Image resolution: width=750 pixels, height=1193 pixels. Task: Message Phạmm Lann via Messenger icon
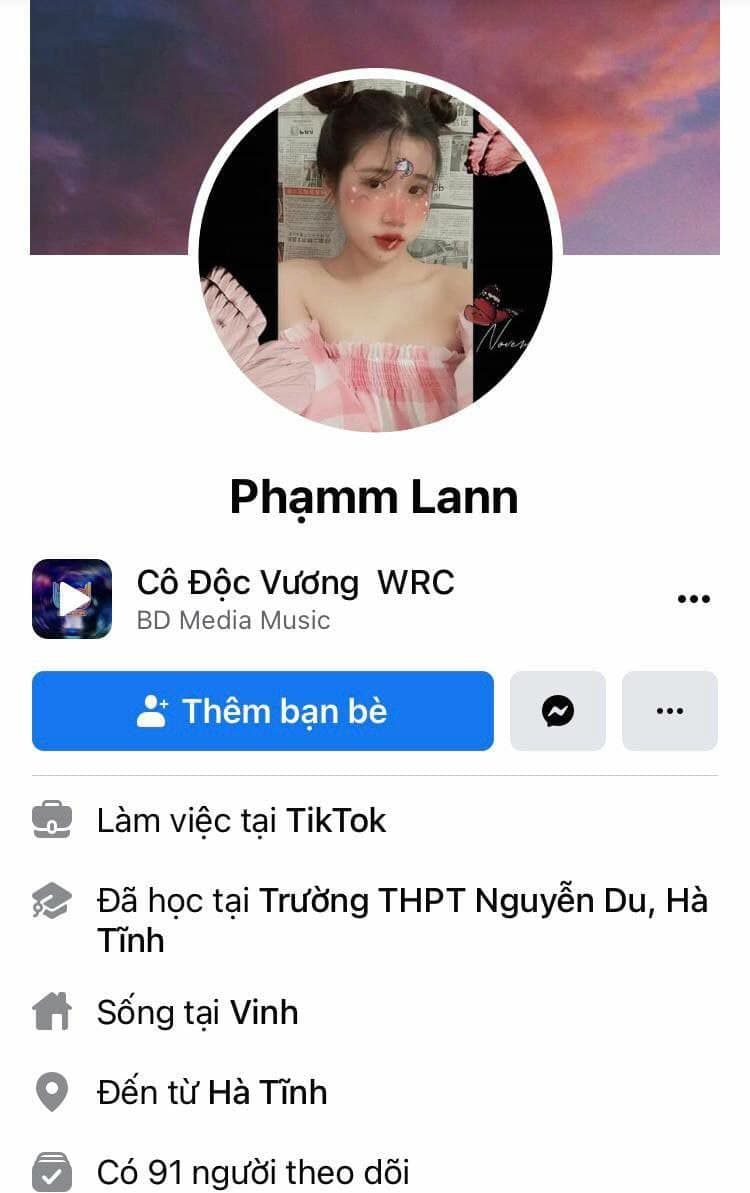[558, 711]
